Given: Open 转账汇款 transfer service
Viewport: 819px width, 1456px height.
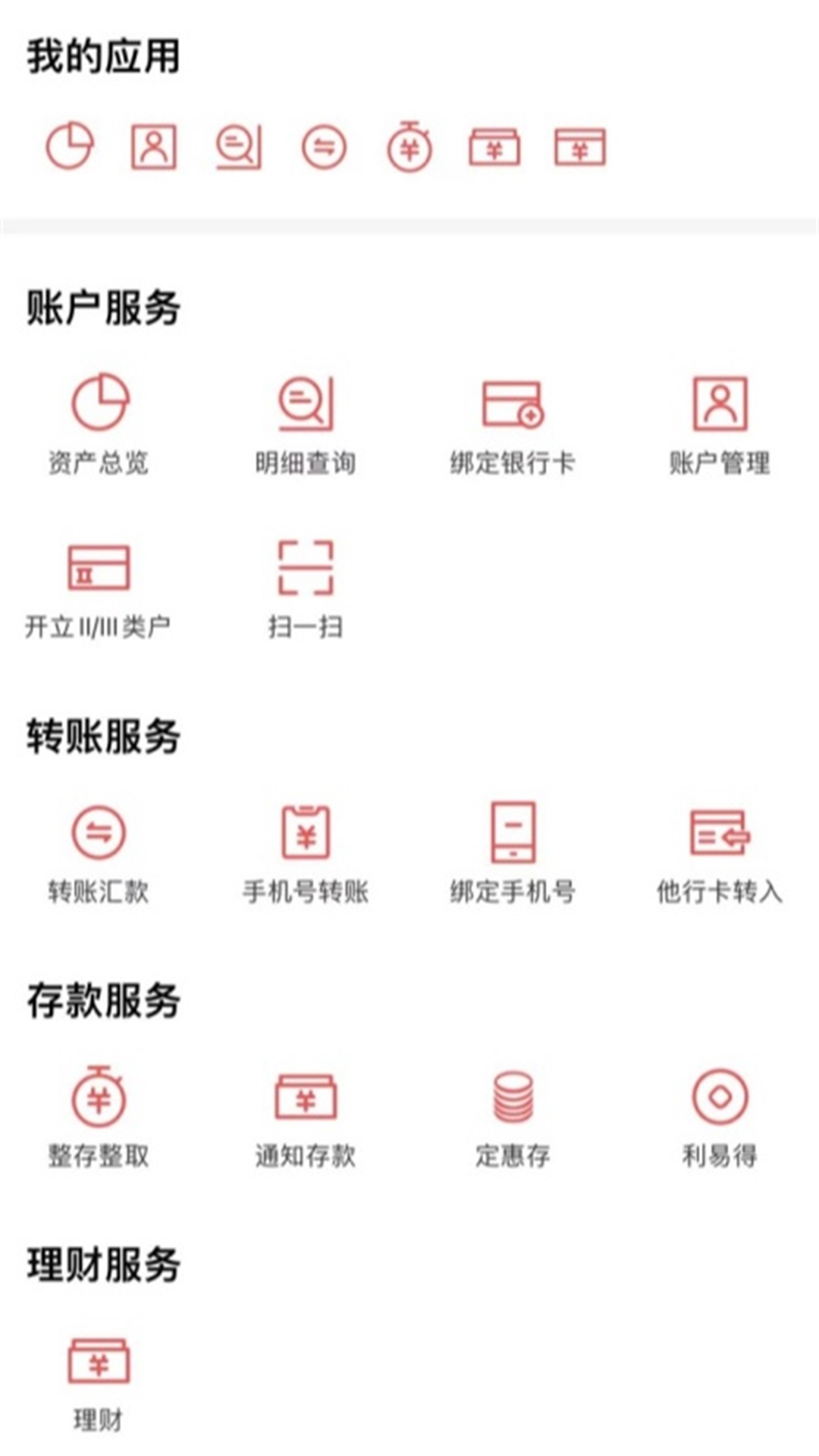Looking at the screenshot, I should click(x=99, y=852).
